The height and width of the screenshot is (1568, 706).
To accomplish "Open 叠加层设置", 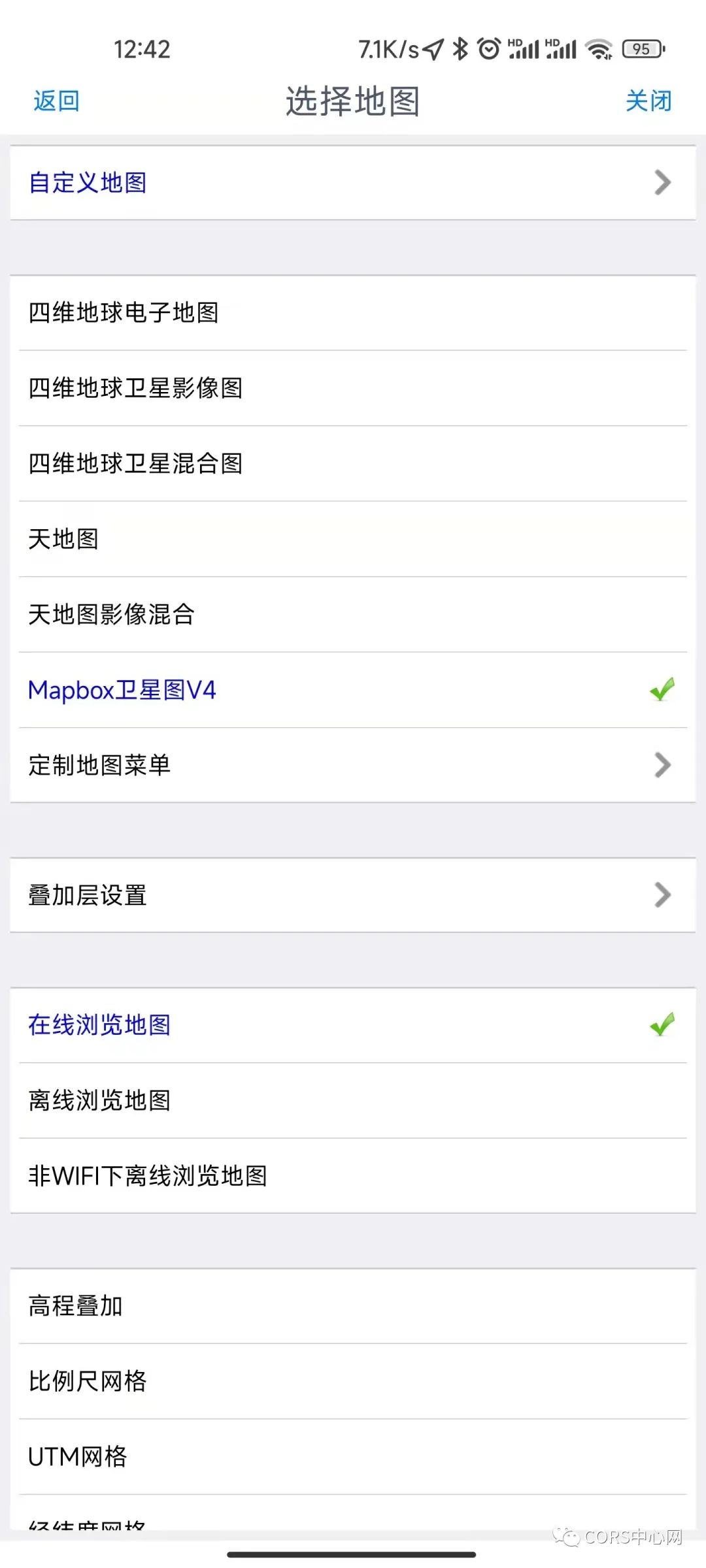I will coord(353,895).
